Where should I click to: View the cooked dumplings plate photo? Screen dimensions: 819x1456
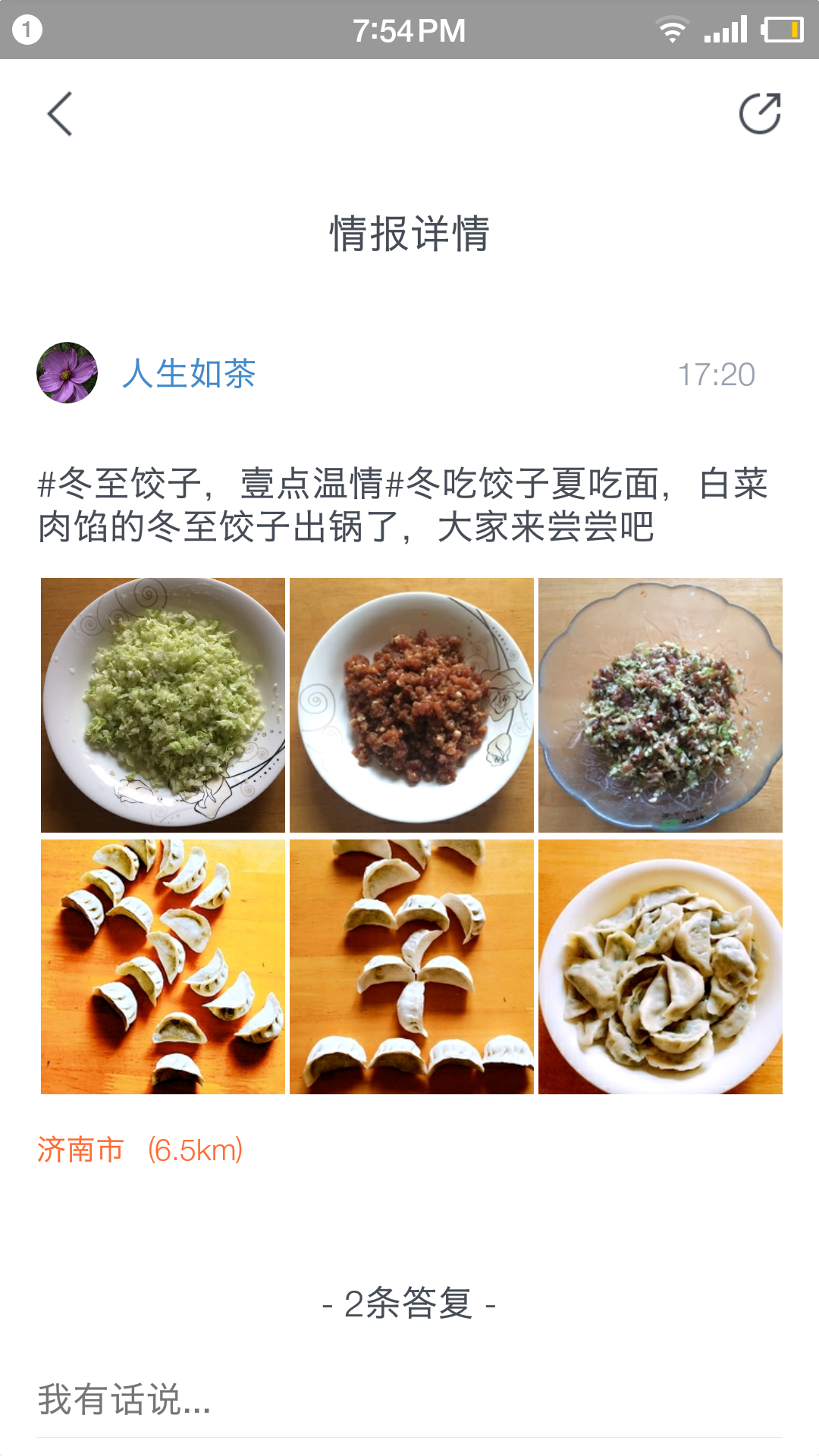click(x=661, y=966)
